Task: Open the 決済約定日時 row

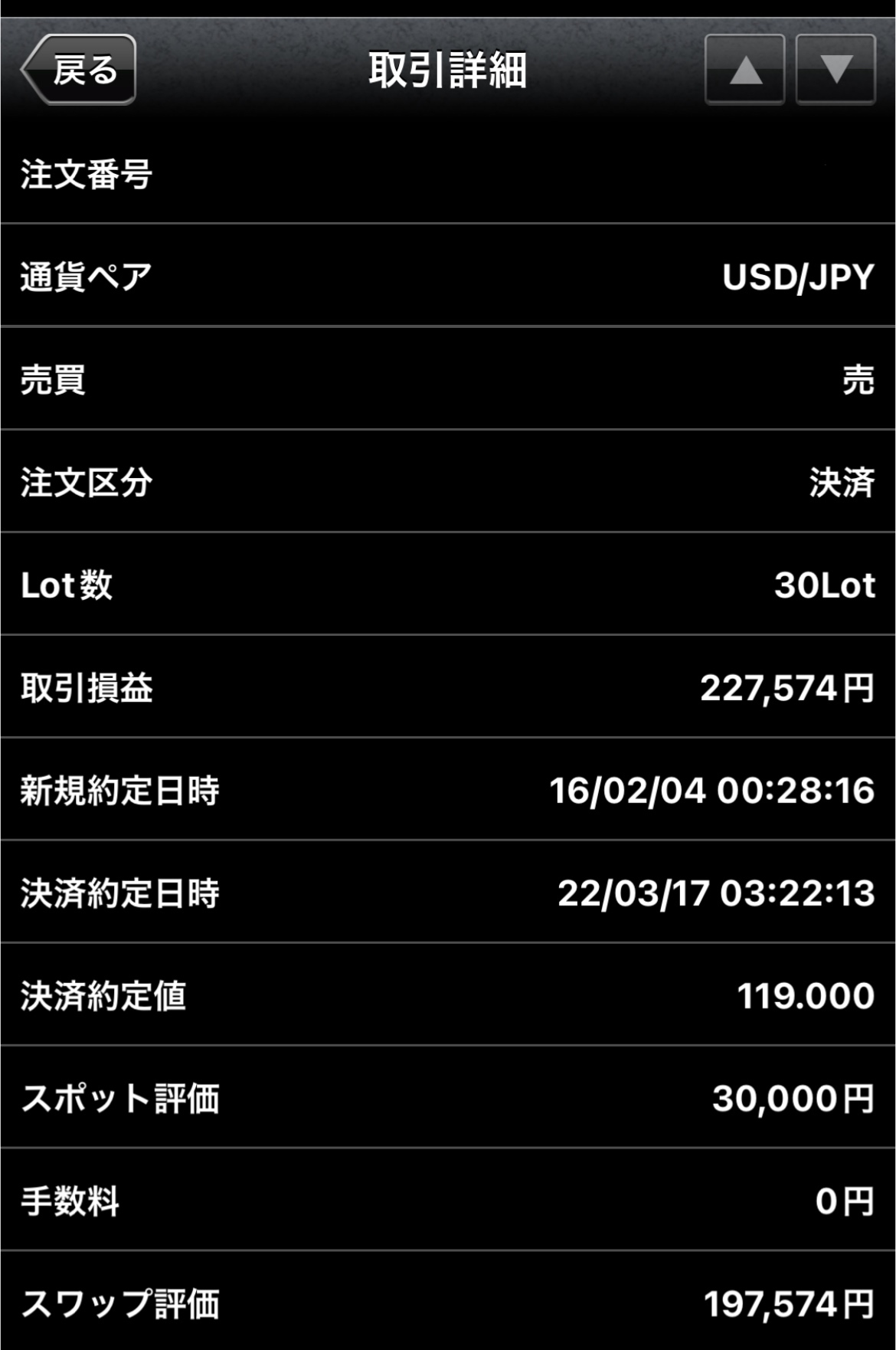Action: coord(448,893)
